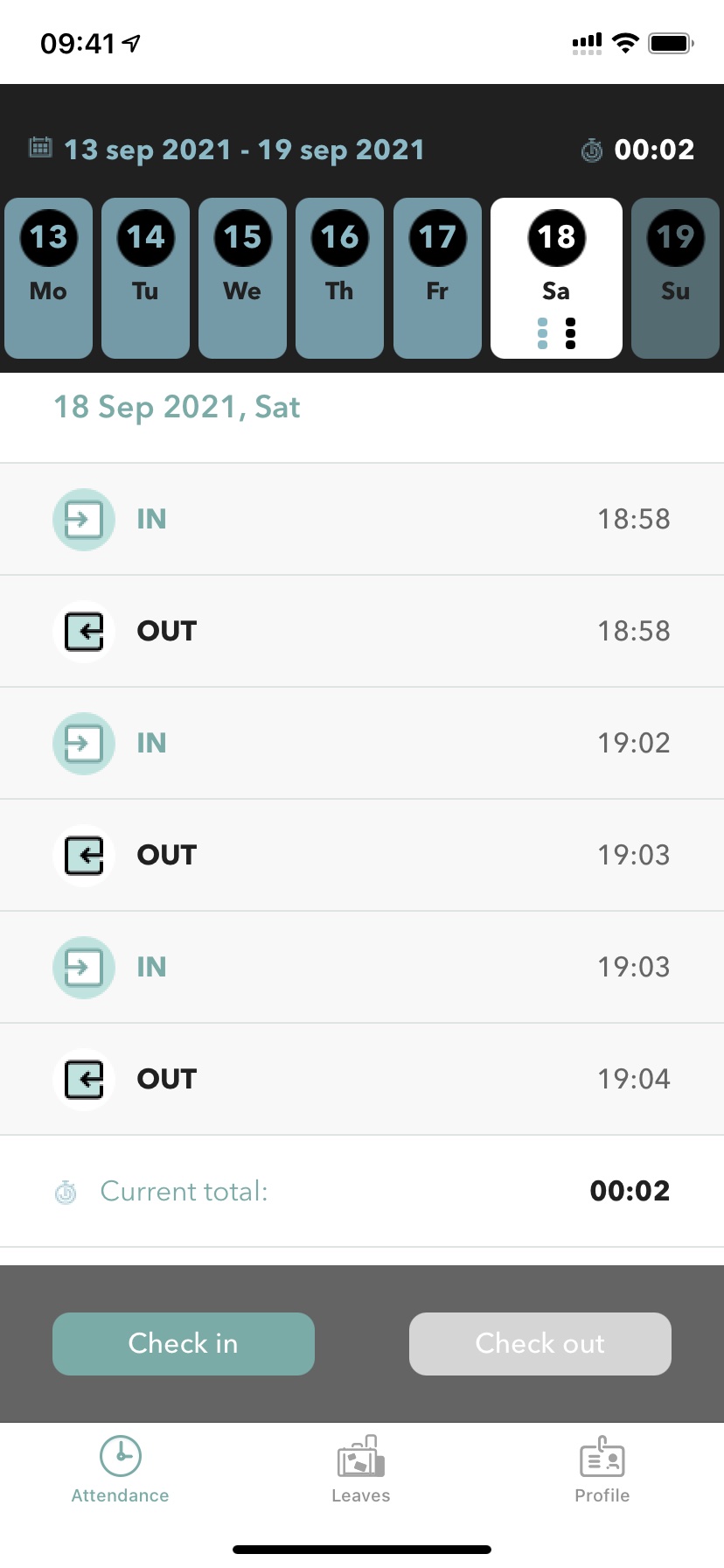Tap the Check in button

(x=184, y=1343)
